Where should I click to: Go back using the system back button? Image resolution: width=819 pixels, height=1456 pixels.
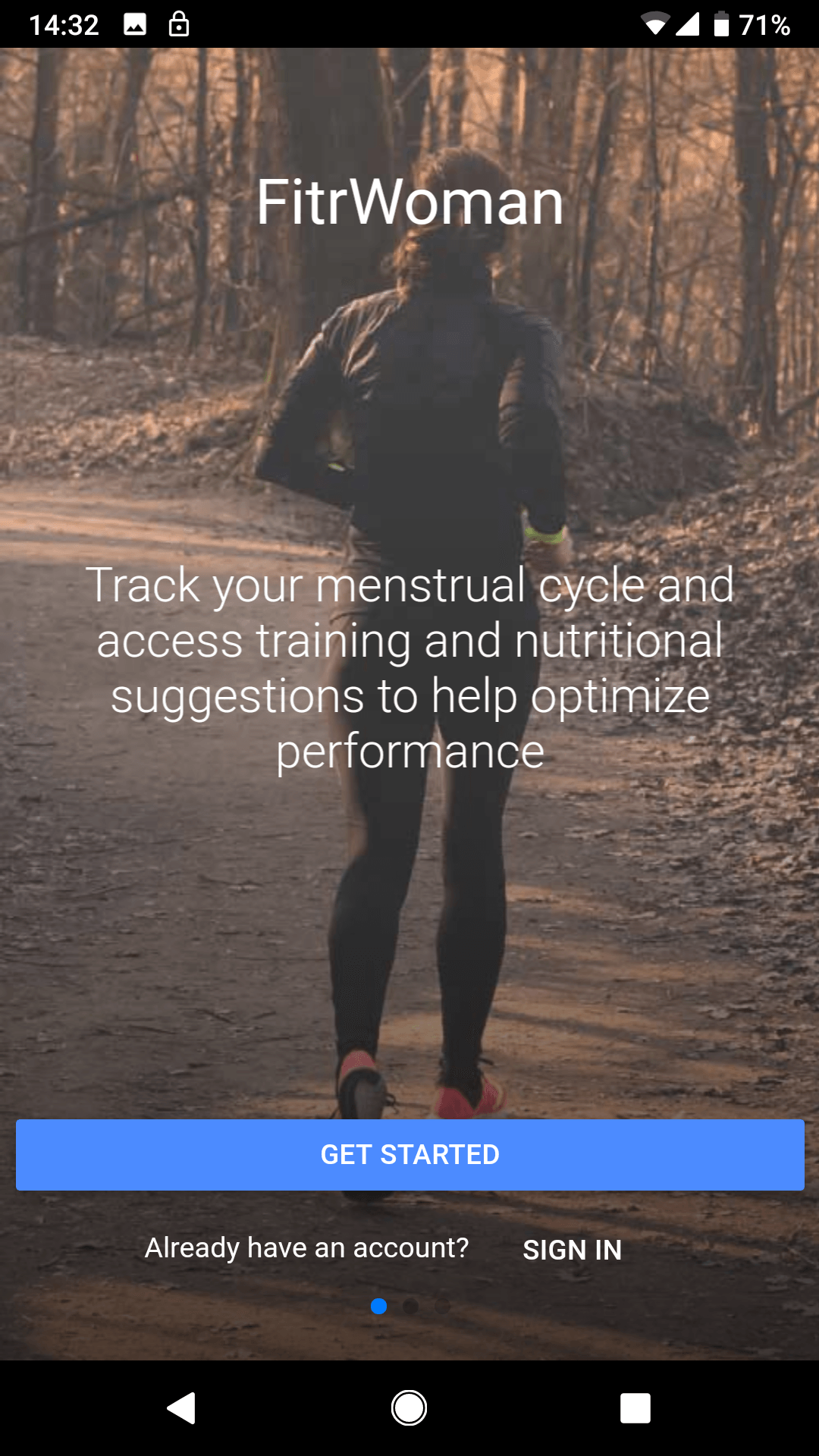coord(182,1408)
